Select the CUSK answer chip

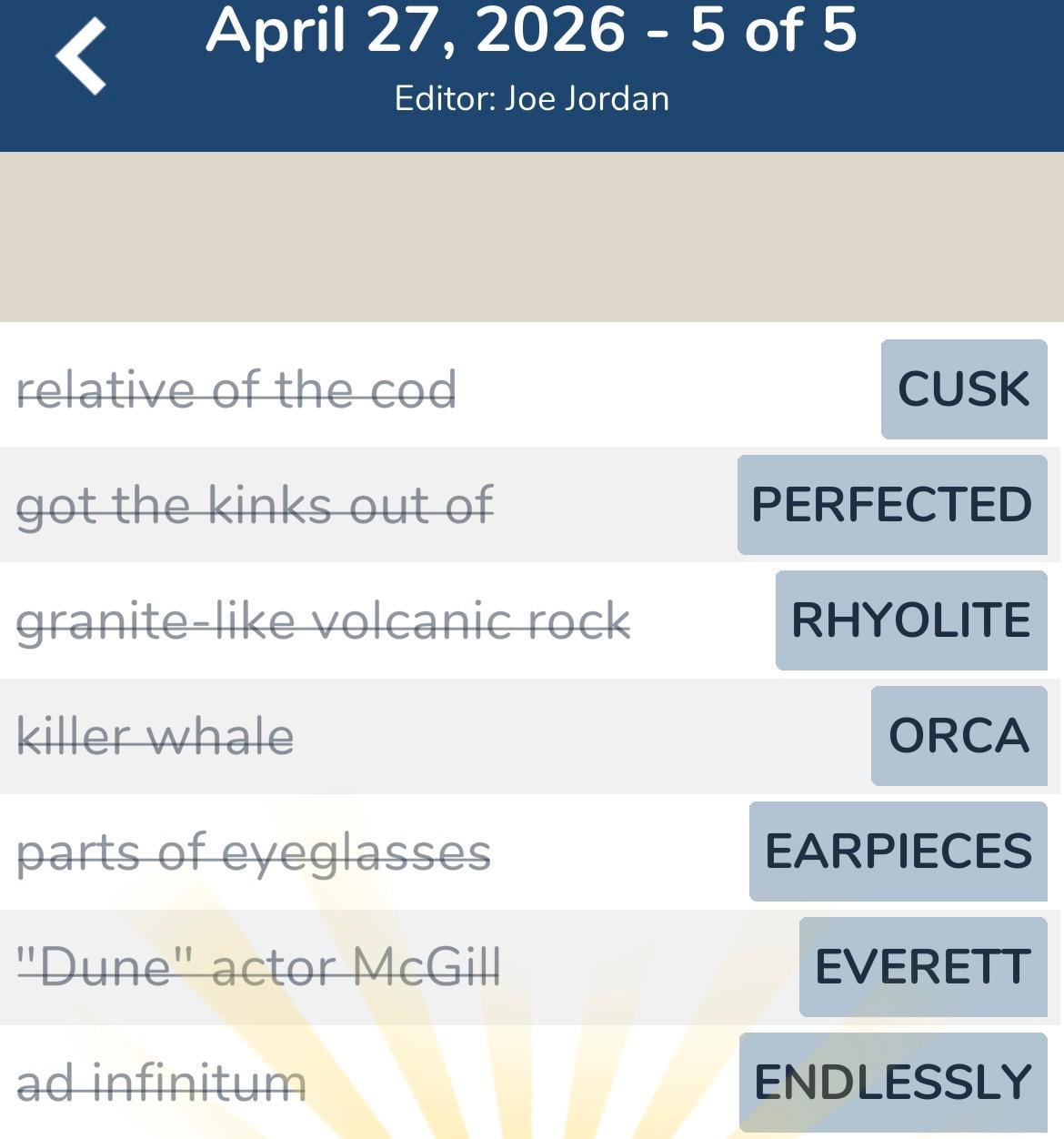[x=963, y=390]
